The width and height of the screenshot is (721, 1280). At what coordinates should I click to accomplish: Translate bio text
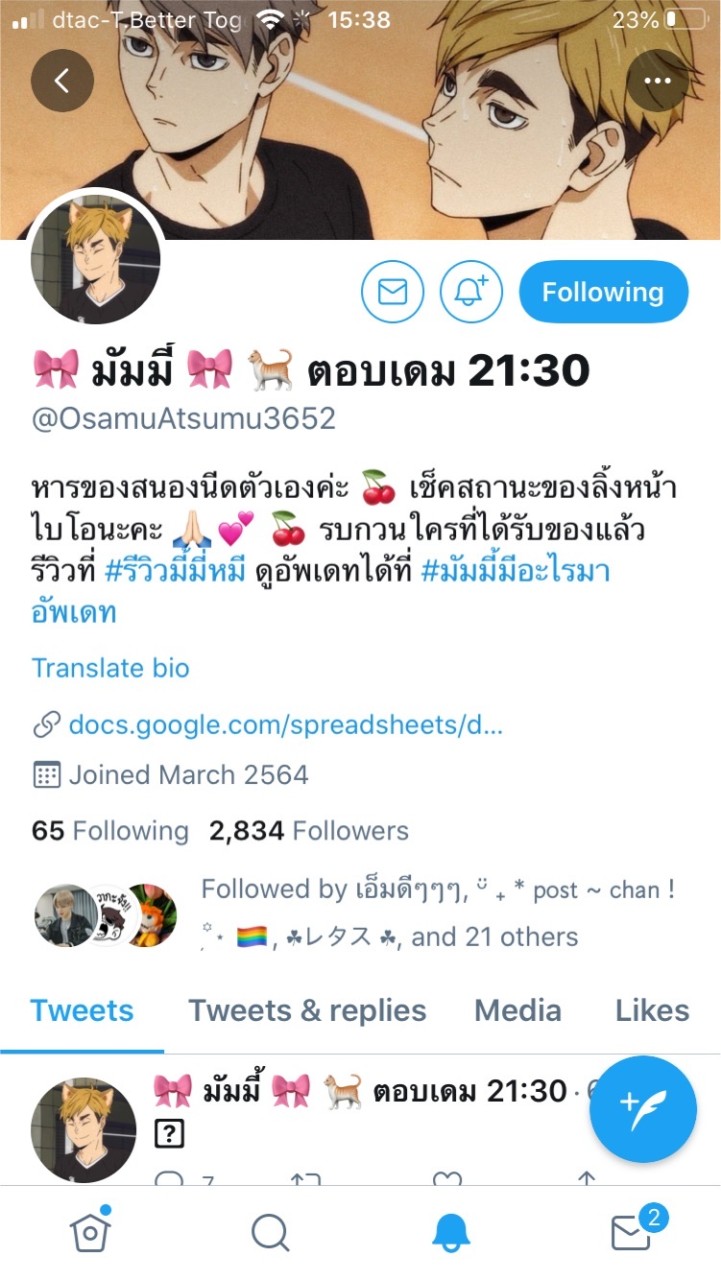[x=110, y=668]
